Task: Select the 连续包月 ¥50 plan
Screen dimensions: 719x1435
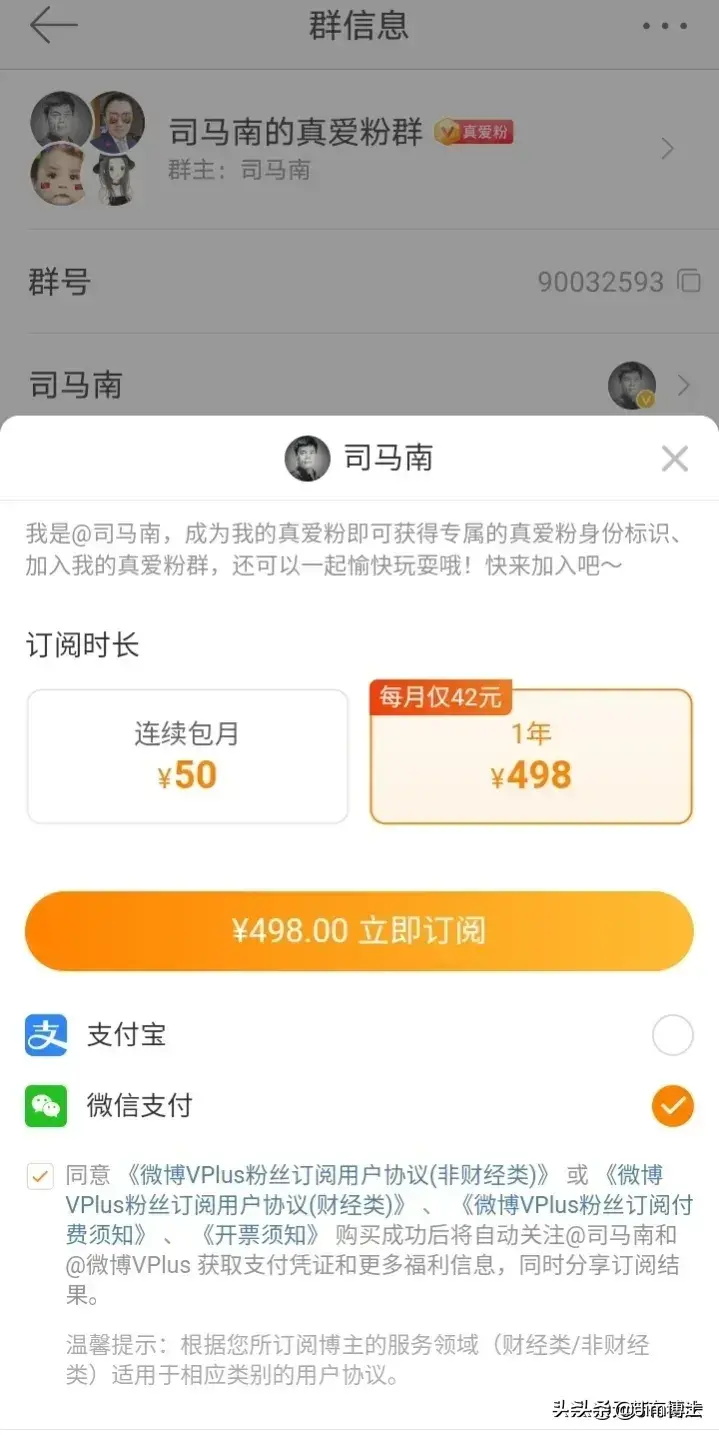Action: (187, 756)
